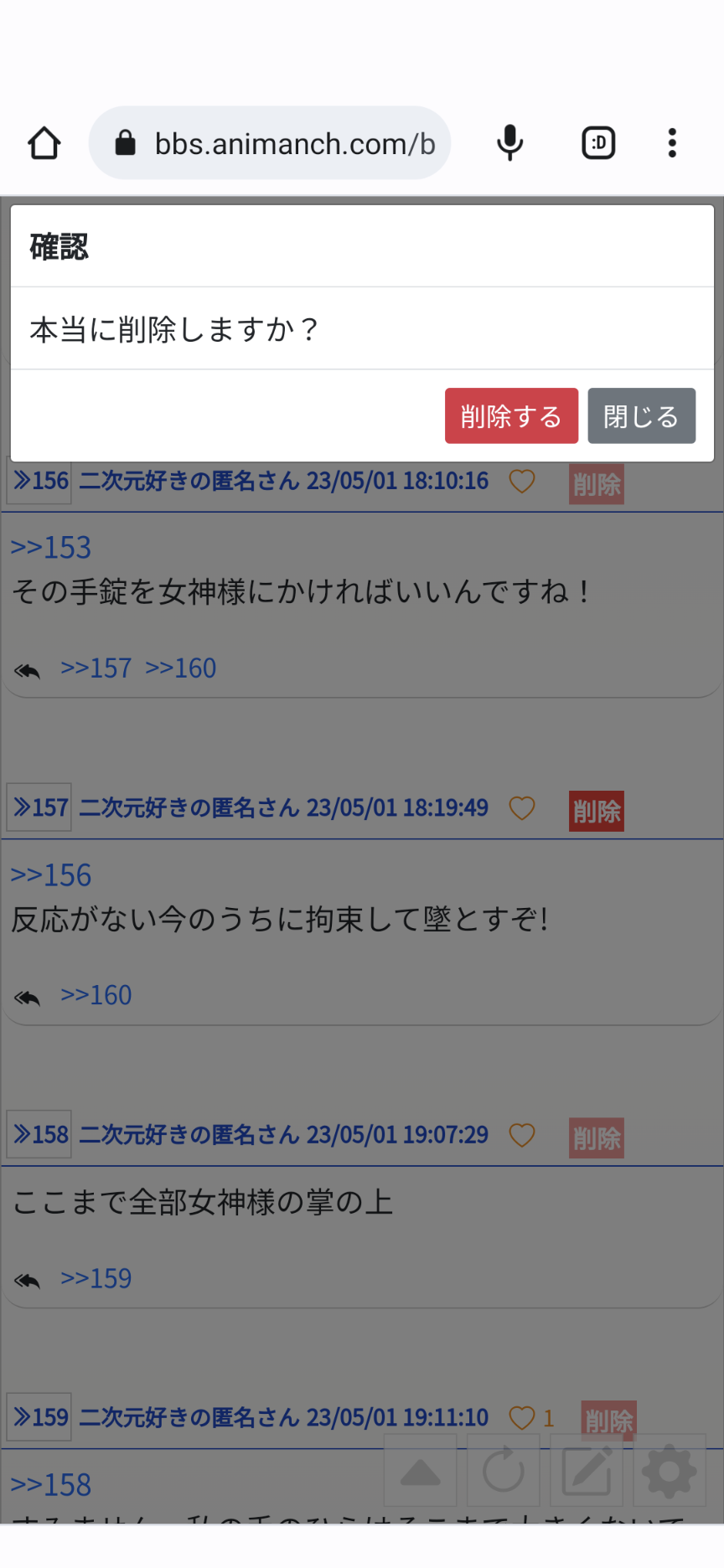Tap the bbs.animanch.com address bar
This screenshot has width=724, height=1568.
point(270,143)
